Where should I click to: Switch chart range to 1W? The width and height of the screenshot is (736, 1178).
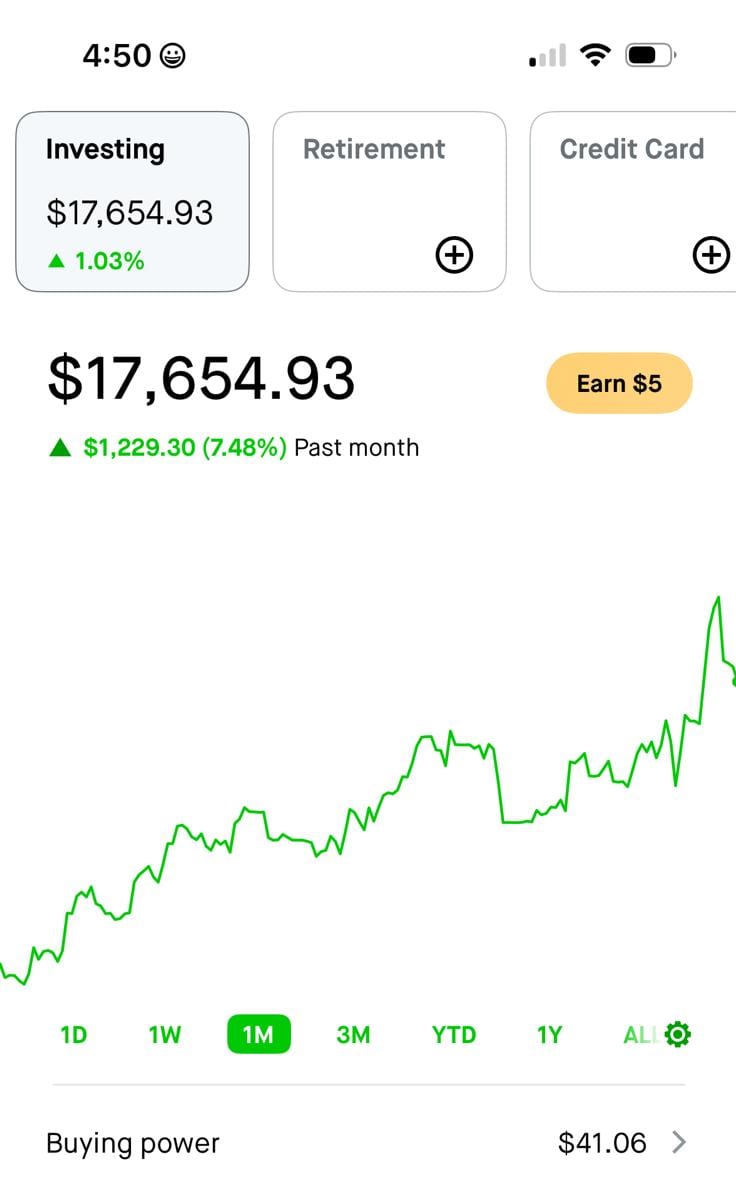pos(165,1034)
